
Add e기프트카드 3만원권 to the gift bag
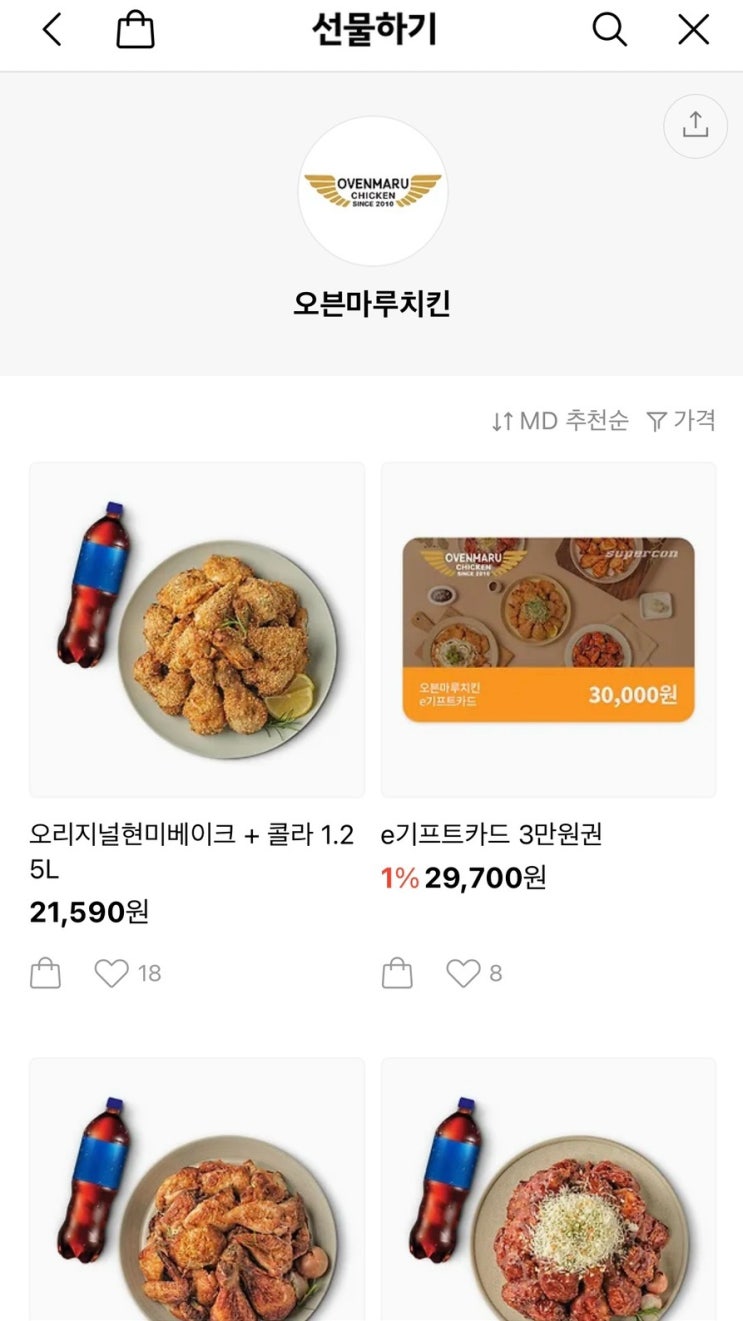397,973
